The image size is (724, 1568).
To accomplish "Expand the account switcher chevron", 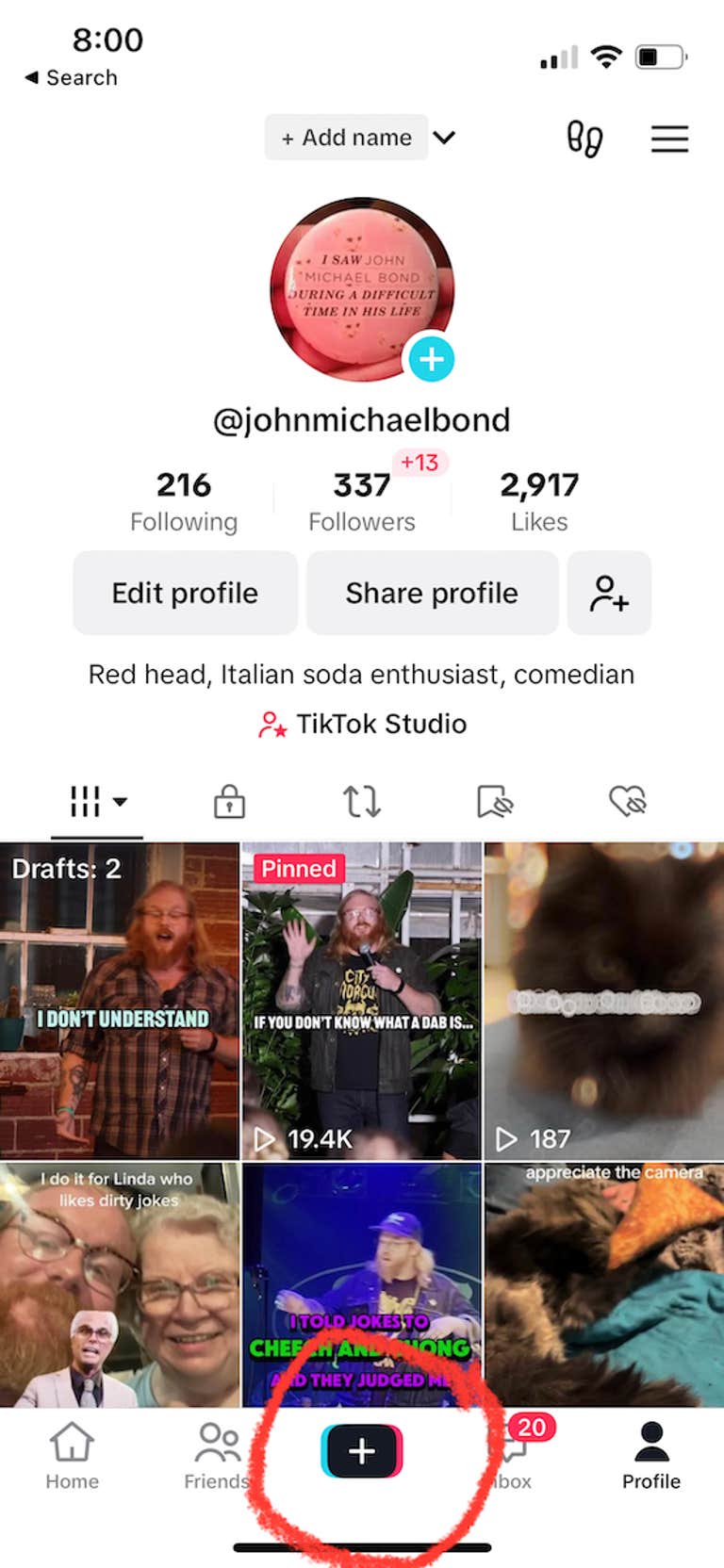I will [x=444, y=138].
